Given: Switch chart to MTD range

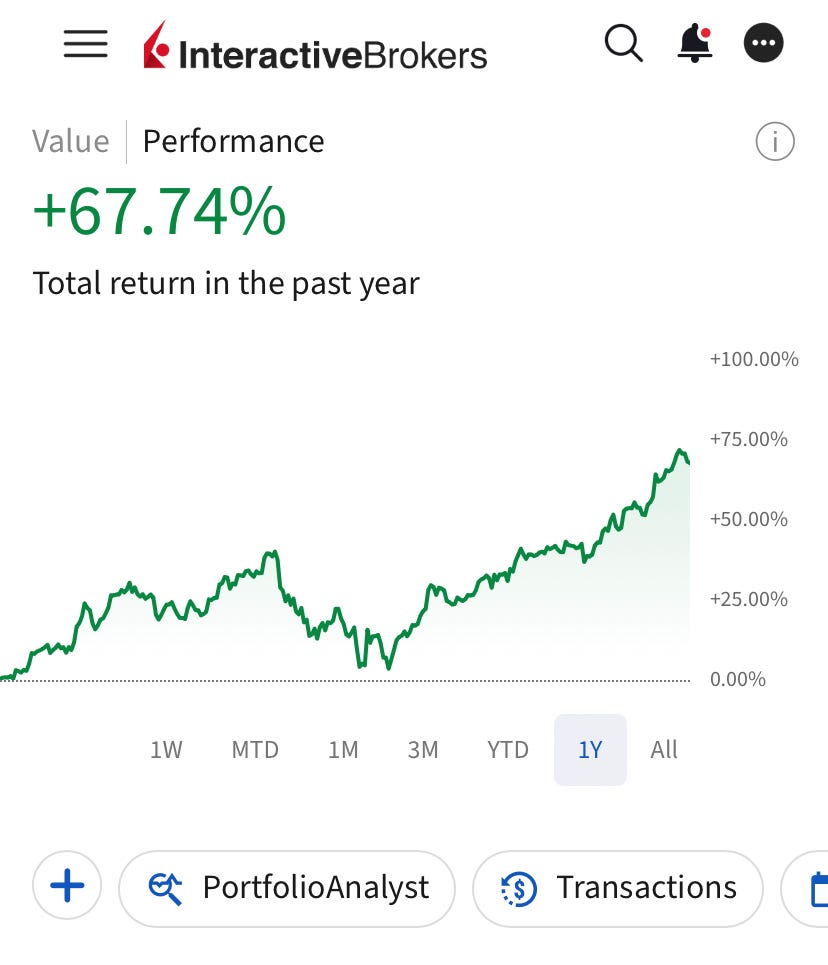Looking at the screenshot, I should tap(255, 750).
